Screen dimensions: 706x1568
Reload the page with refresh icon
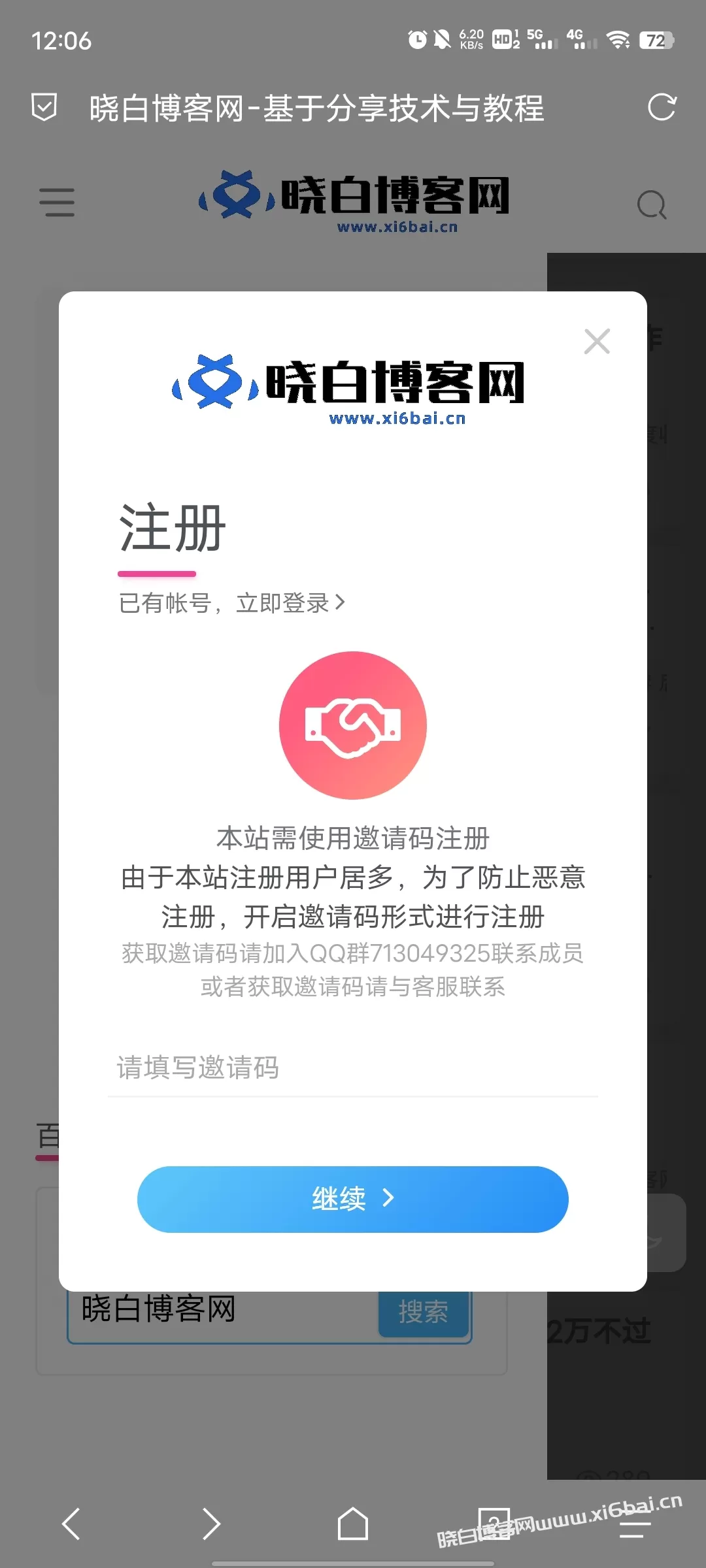(662, 108)
